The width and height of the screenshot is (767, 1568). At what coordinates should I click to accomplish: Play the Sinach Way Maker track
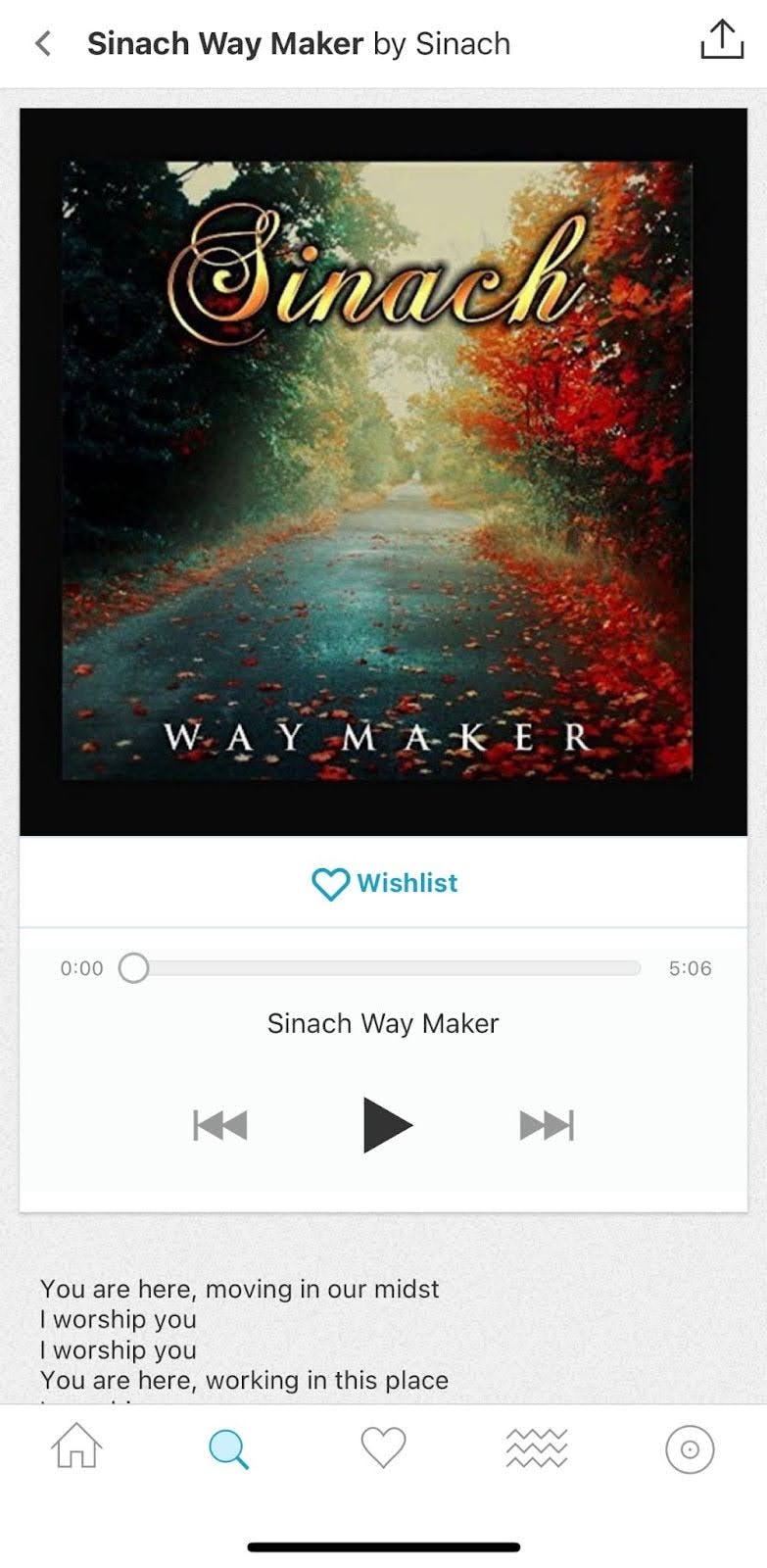coord(386,1124)
